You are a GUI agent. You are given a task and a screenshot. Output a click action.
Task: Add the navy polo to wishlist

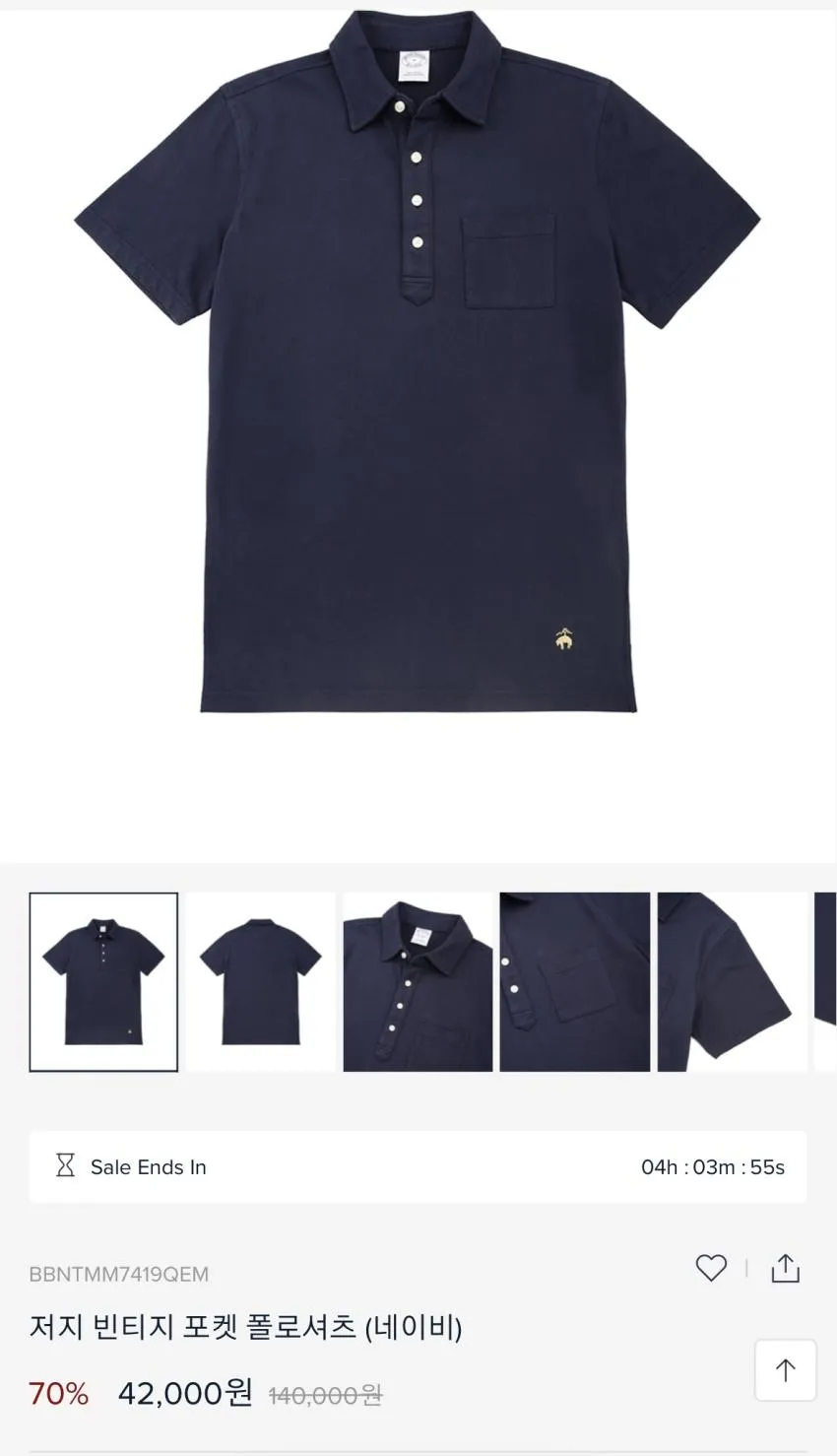coord(711,1268)
